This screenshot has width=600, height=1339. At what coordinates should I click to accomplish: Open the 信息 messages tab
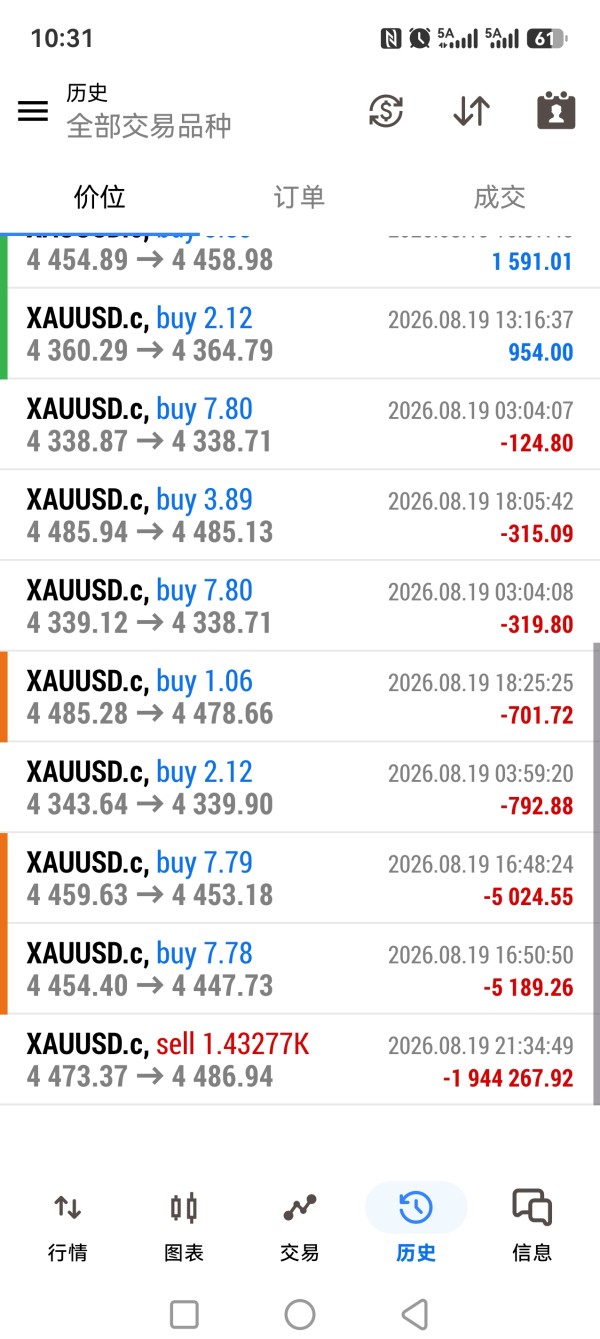click(x=532, y=1226)
